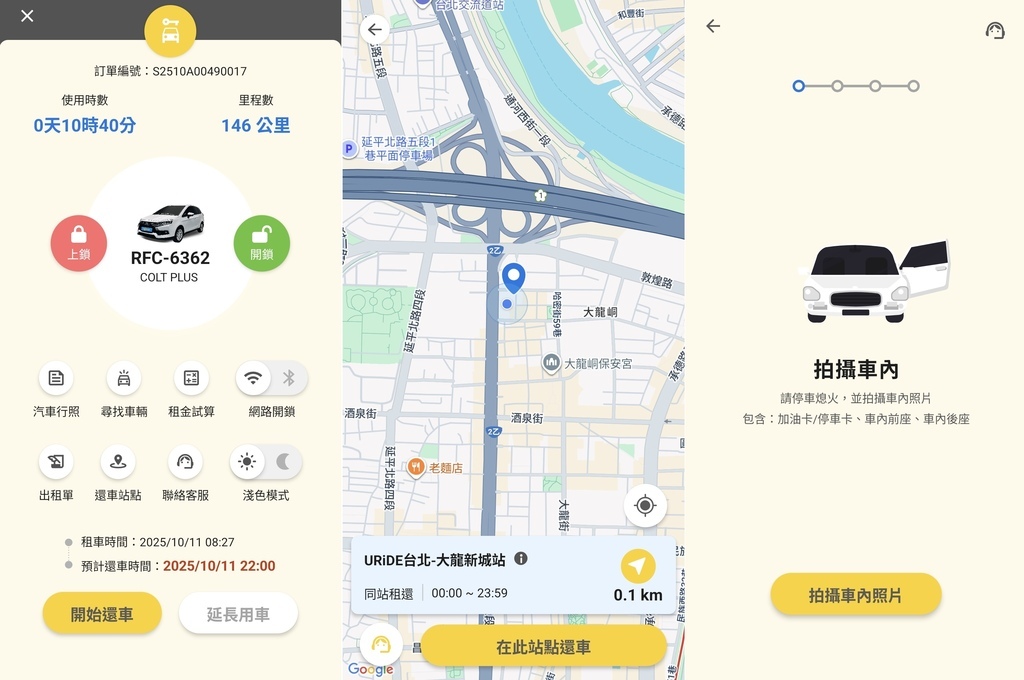Screen dimensions: 1024x680
Task: Start navigation with the yellow arrow button
Action: pyautogui.click(x=638, y=567)
